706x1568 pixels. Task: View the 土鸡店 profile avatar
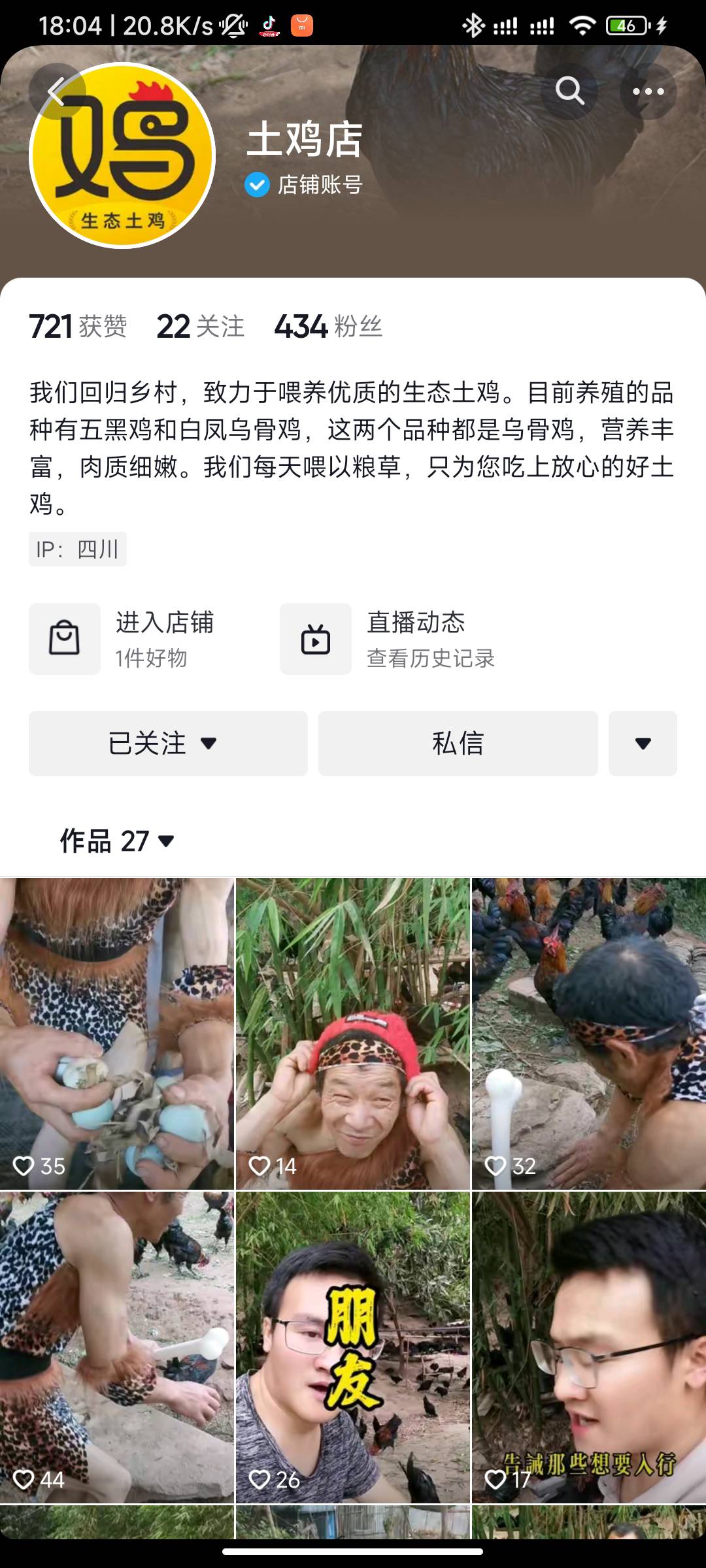tap(123, 155)
